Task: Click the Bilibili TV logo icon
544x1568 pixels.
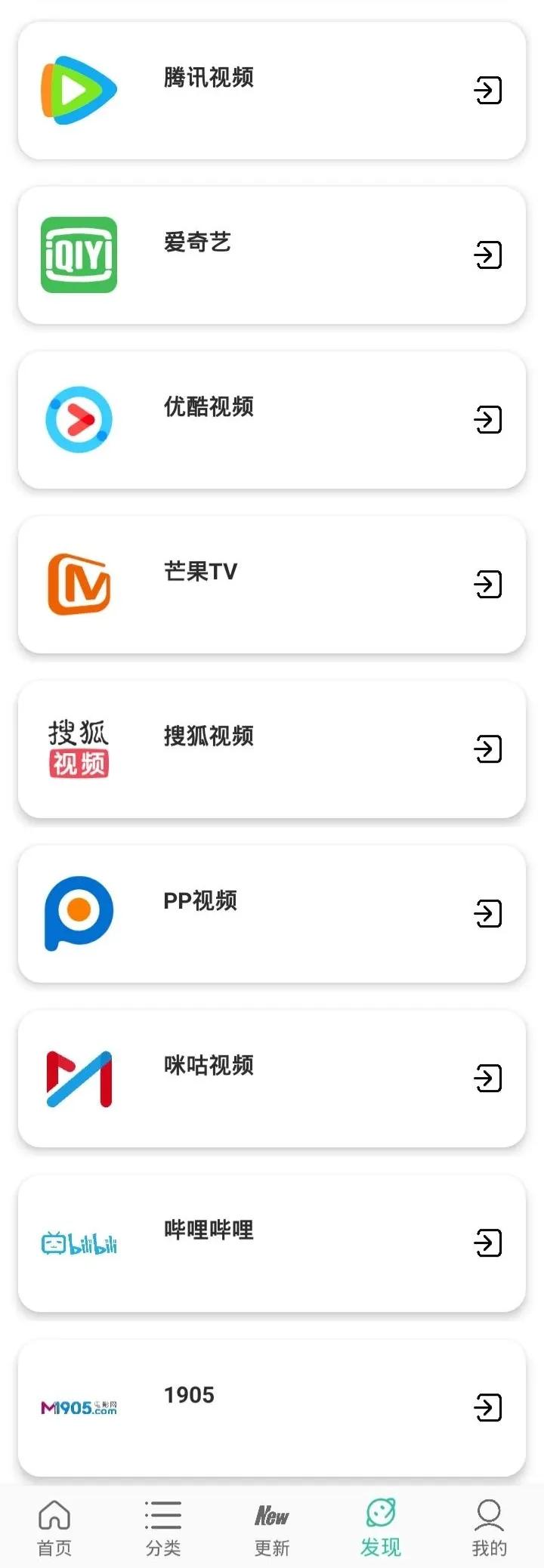Action: [78, 1243]
